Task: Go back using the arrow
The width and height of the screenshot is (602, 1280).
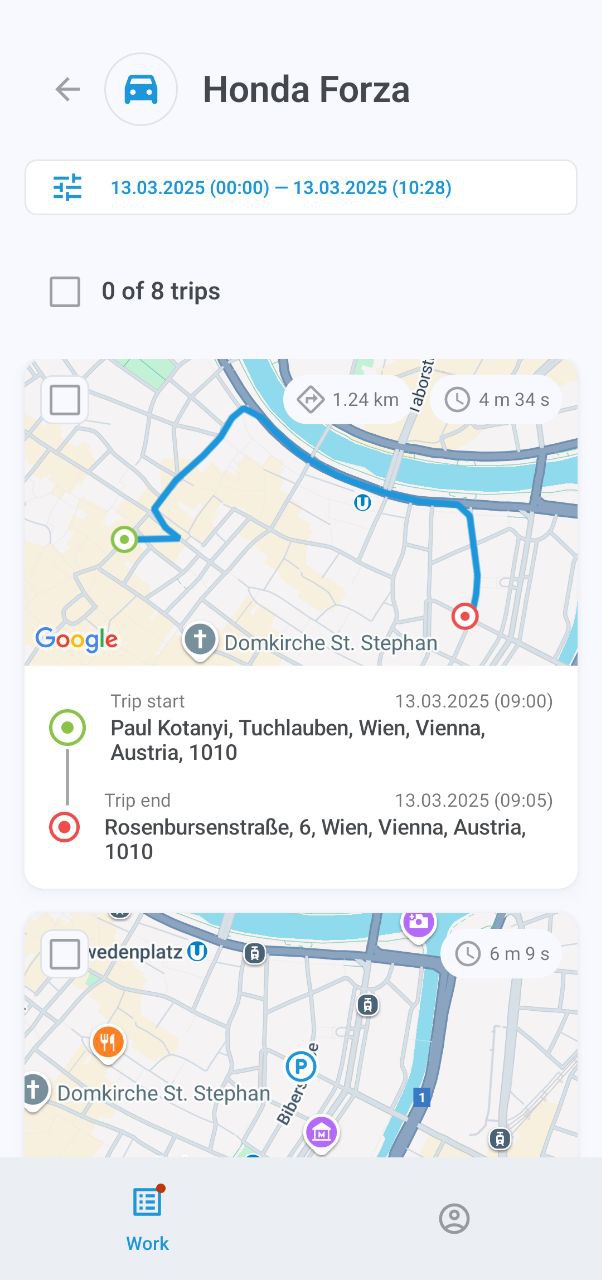Action: (x=67, y=89)
